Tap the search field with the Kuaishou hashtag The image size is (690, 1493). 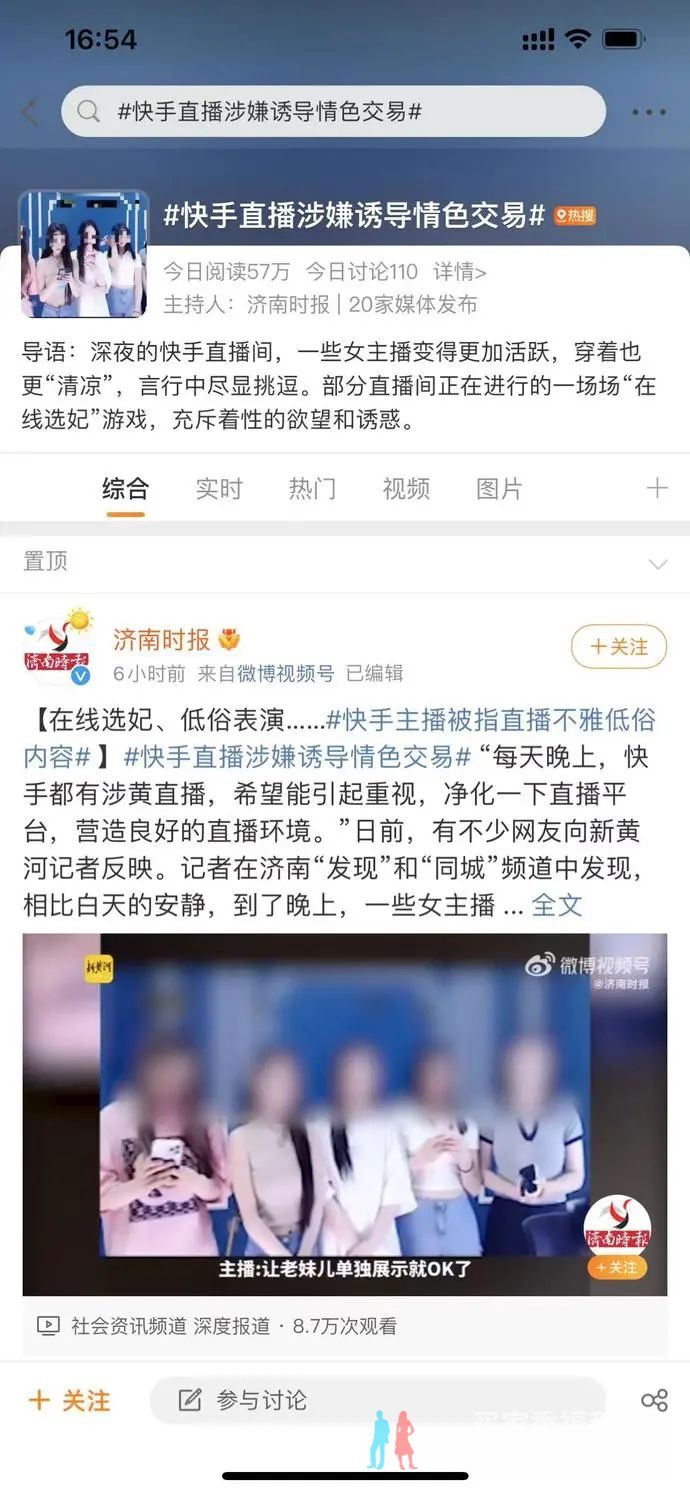pos(333,111)
